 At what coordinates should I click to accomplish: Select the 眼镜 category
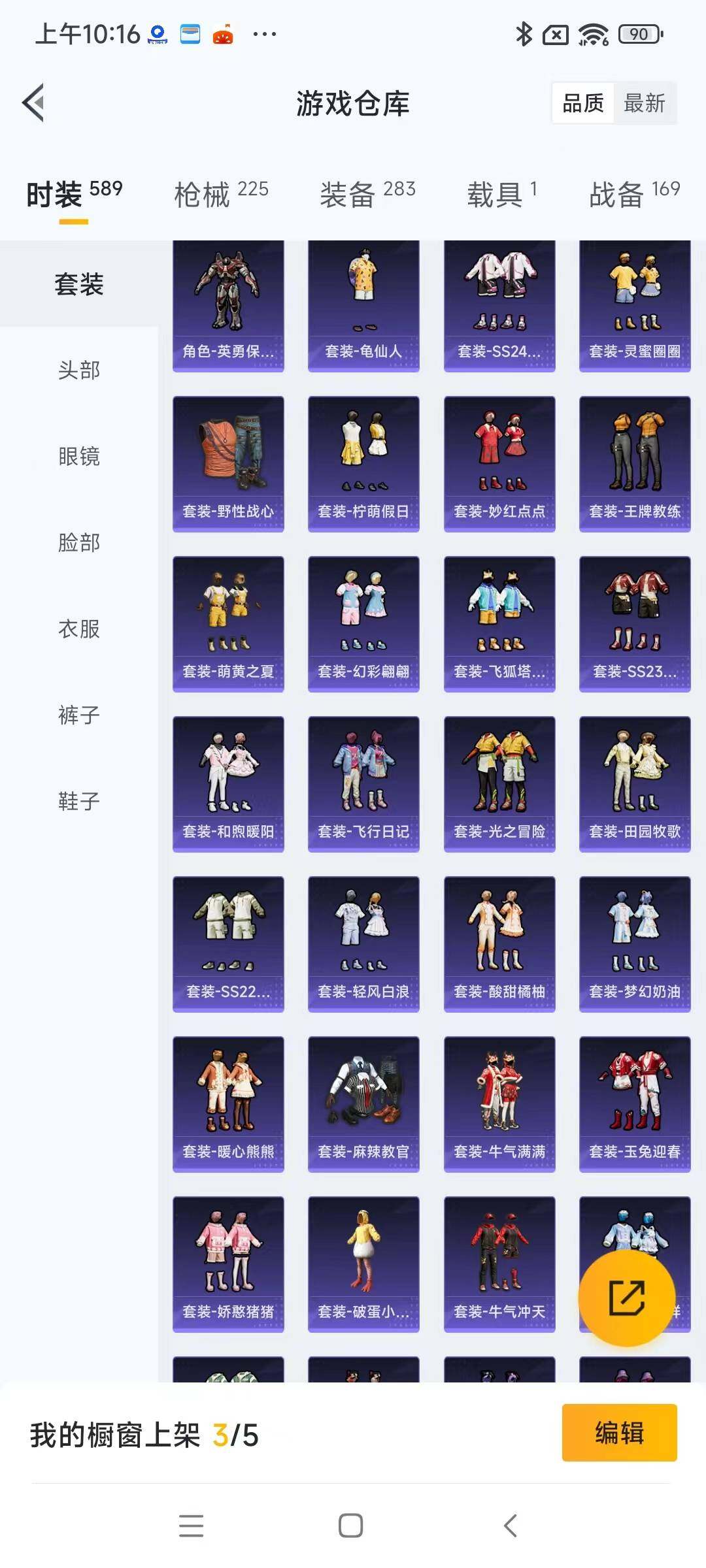(79, 456)
